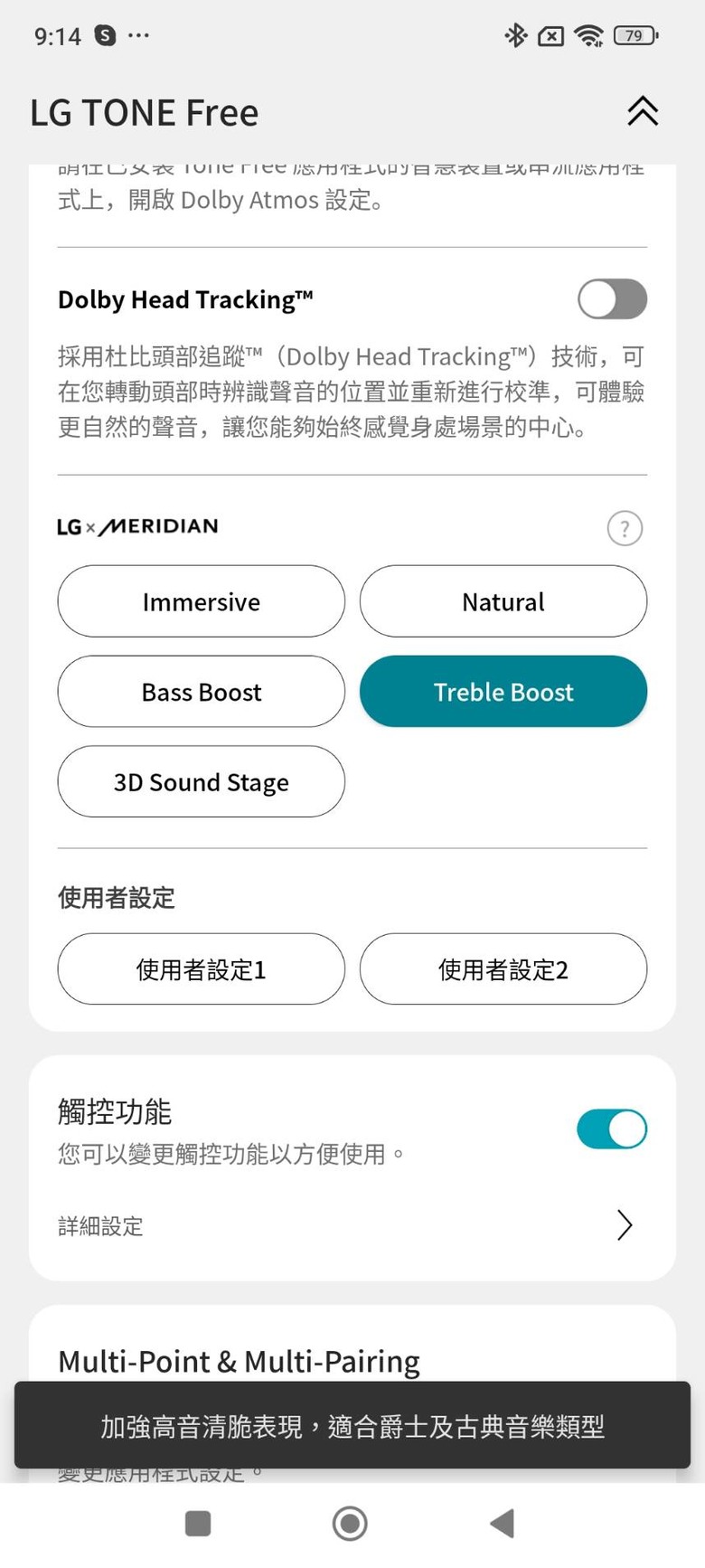
Task: Choose the Natural equalizer preset
Action: pyautogui.click(x=503, y=601)
